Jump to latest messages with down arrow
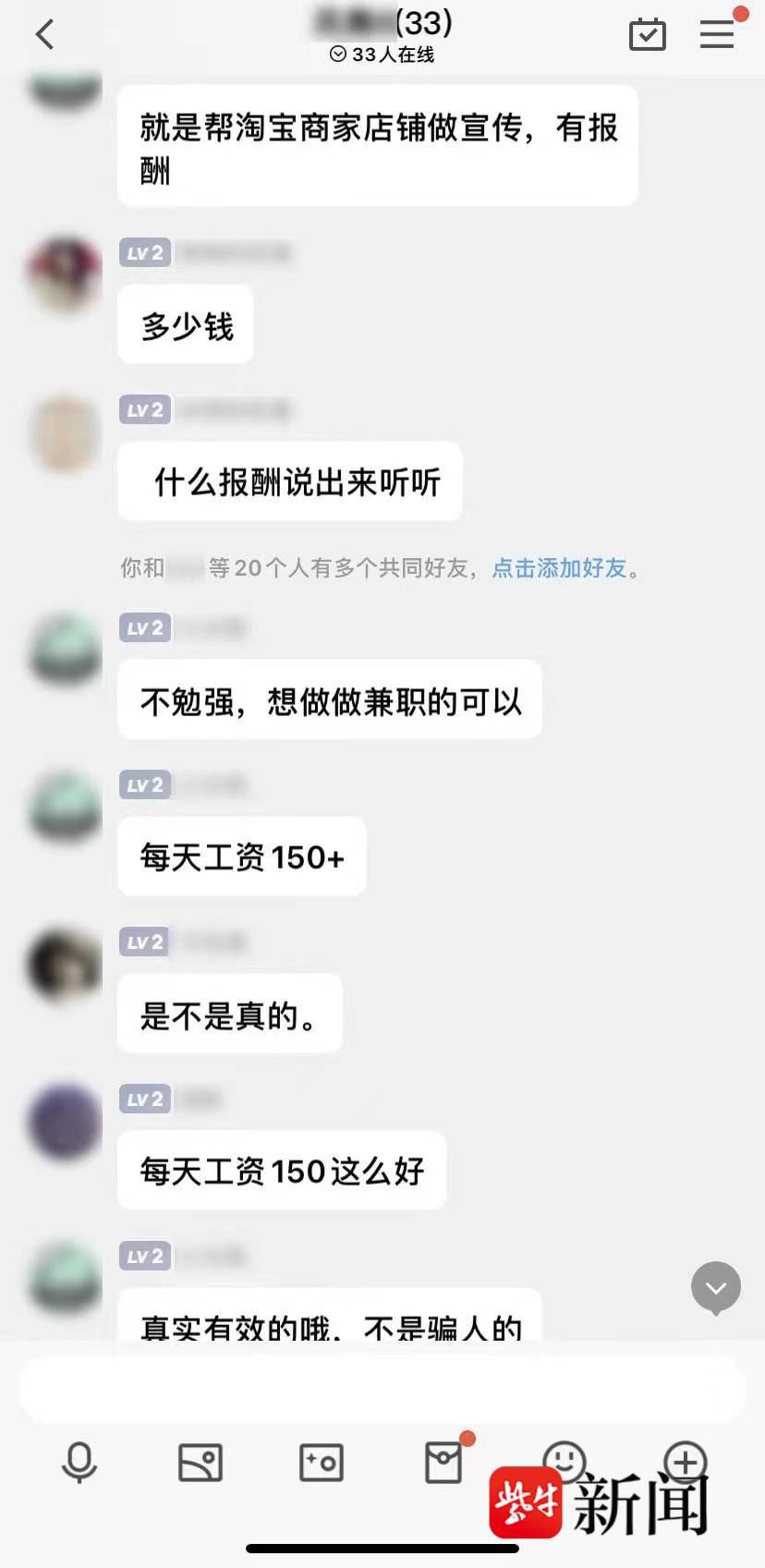Image resolution: width=765 pixels, height=1568 pixels. click(716, 1287)
